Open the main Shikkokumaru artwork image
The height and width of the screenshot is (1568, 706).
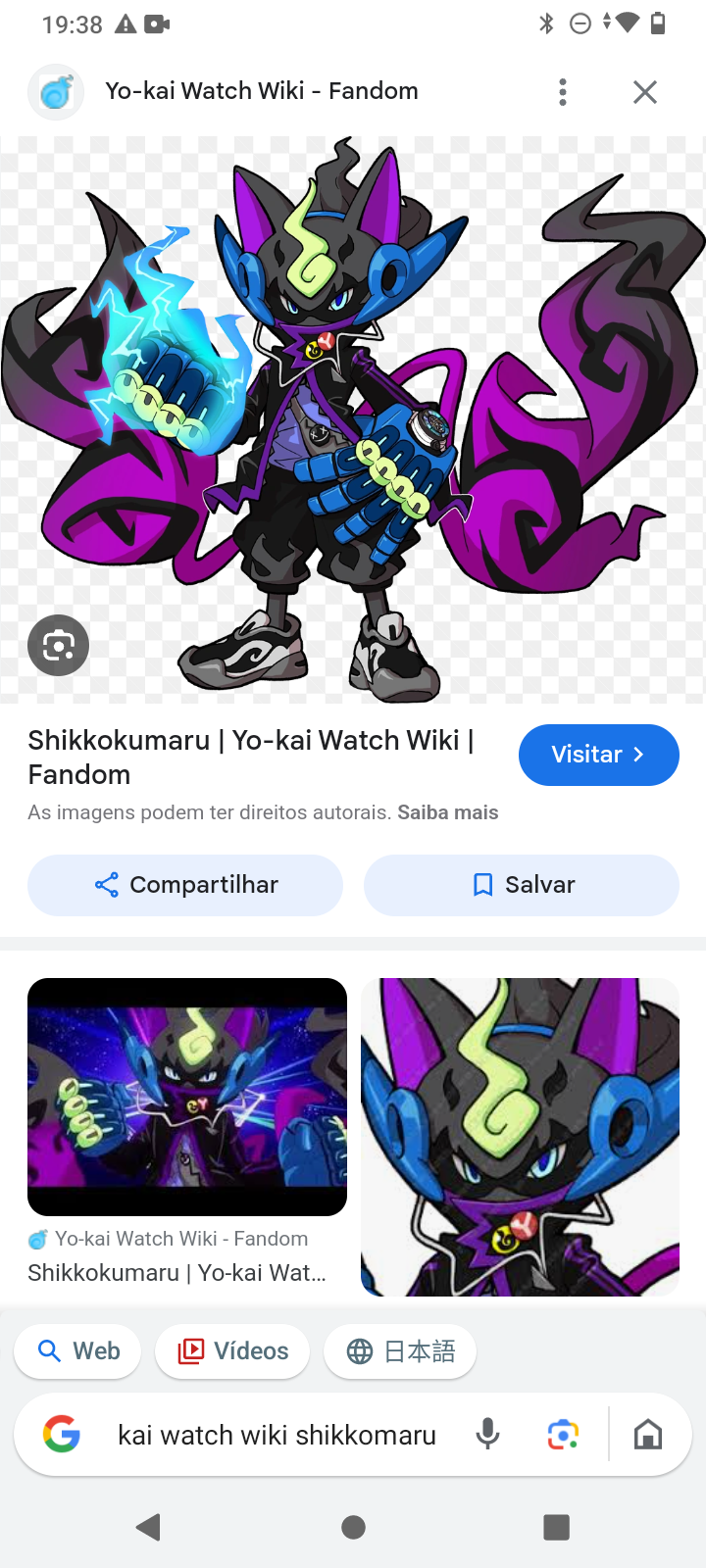click(x=353, y=419)
